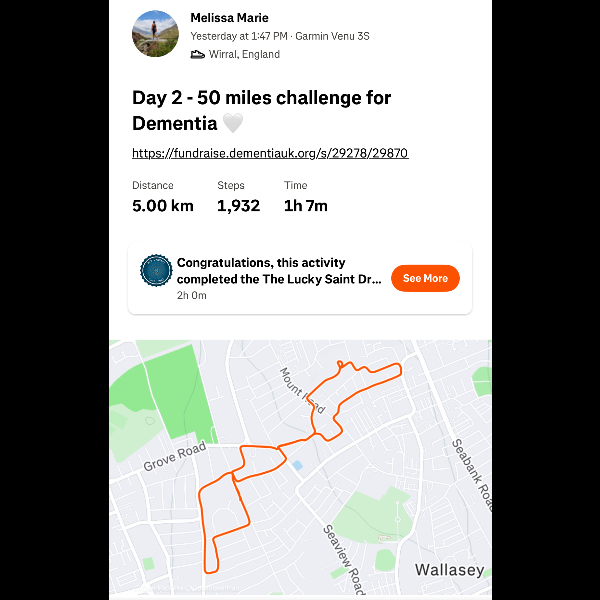Screen dimensions: 600x600
Task: Open the activity route map
Action: pos(300,470)
